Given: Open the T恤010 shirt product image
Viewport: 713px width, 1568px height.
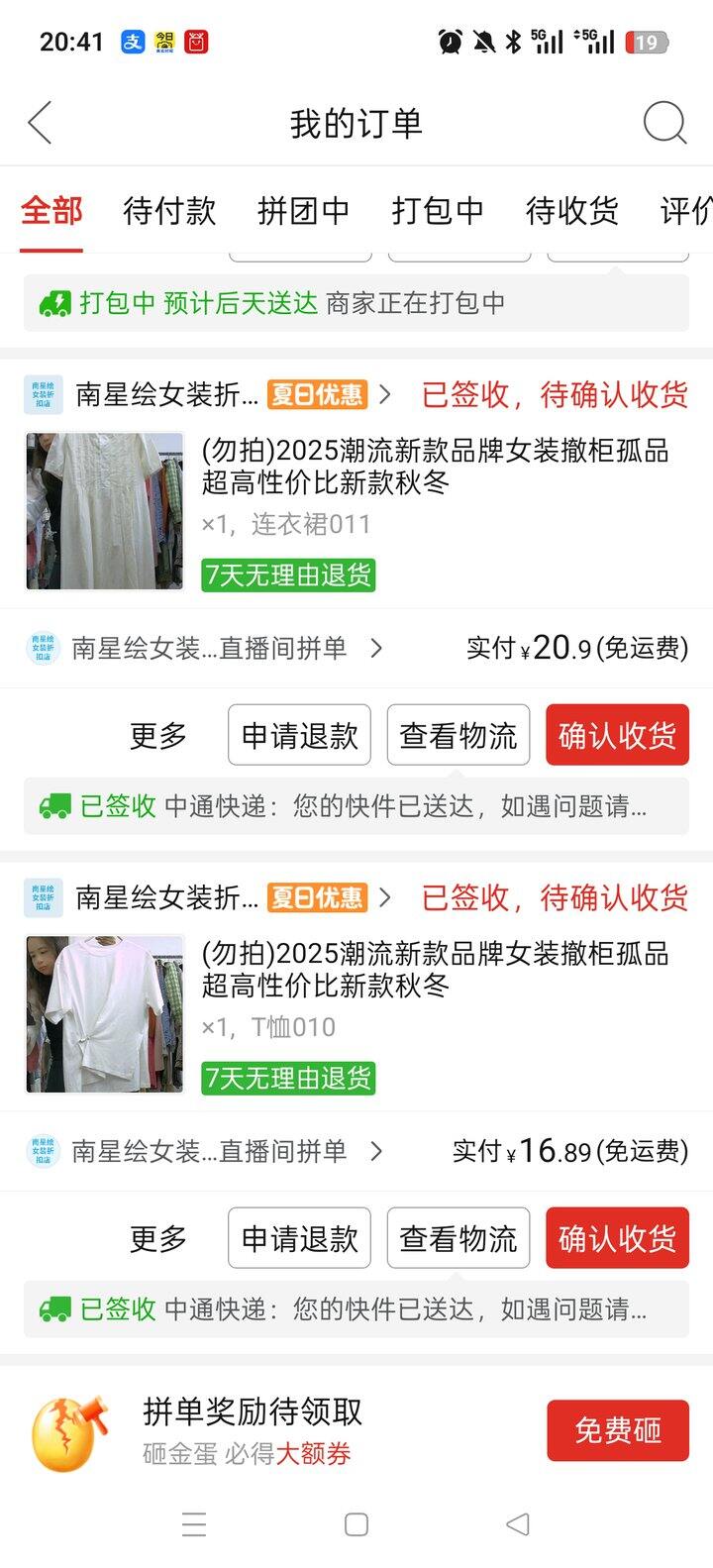Looking at the screenshot, I should point(105,1014).
